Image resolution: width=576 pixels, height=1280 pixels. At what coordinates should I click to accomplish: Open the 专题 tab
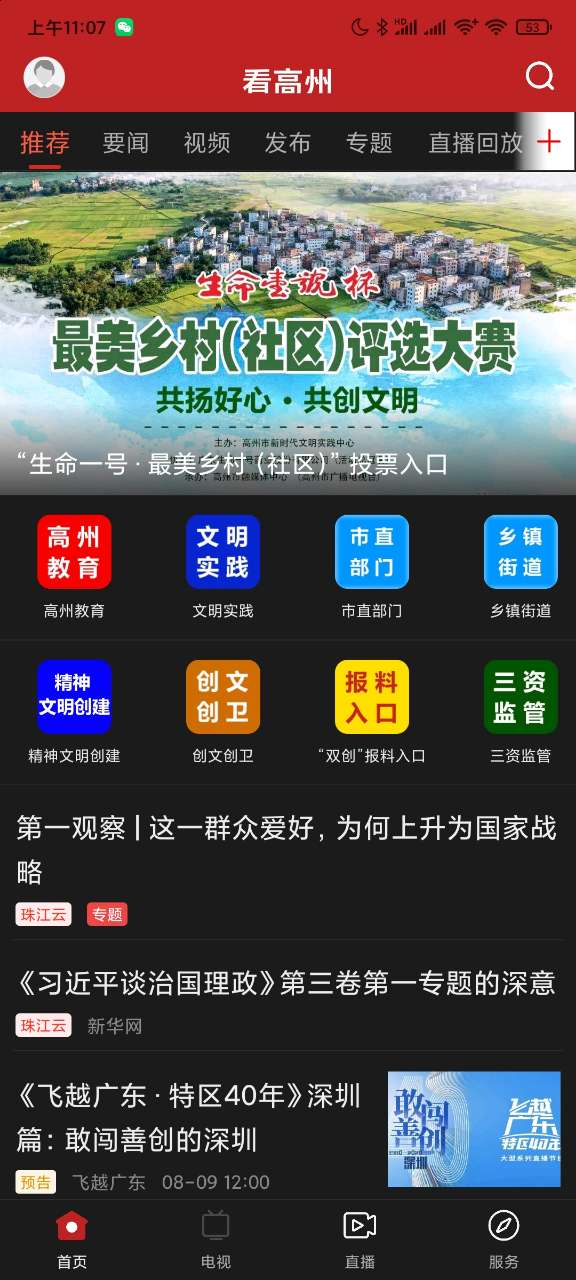[x=369, y=143]
